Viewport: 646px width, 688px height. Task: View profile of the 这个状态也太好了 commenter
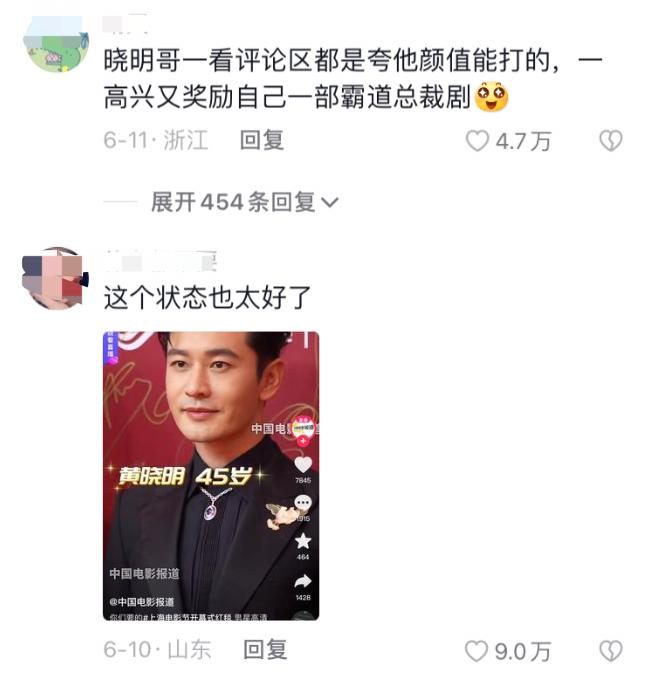click(x=53, y=277)
